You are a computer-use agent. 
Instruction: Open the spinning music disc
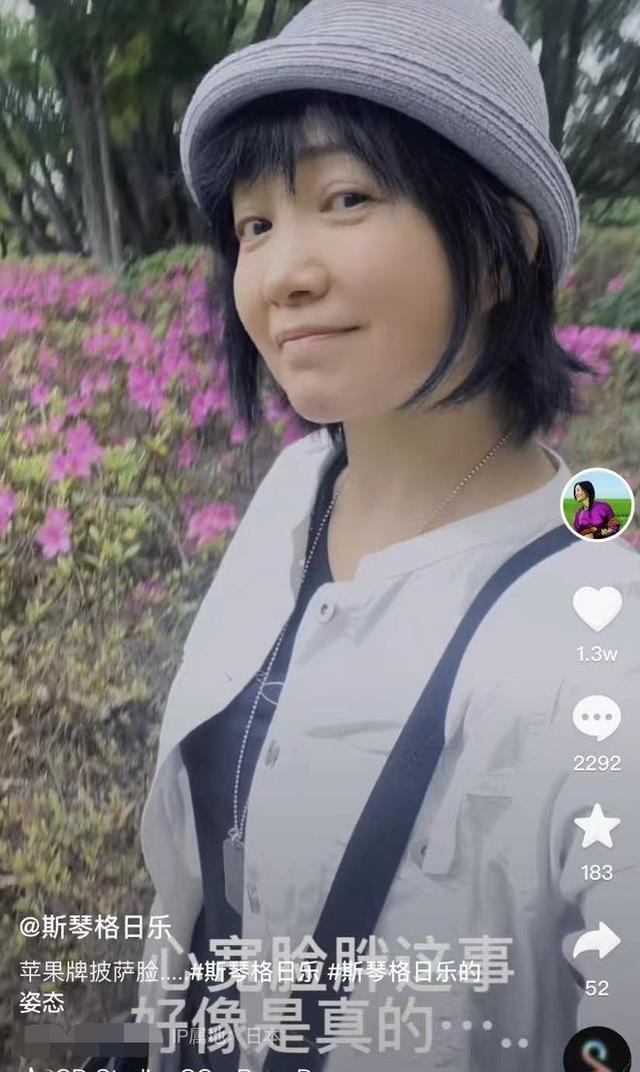(x=597, y=1052)
